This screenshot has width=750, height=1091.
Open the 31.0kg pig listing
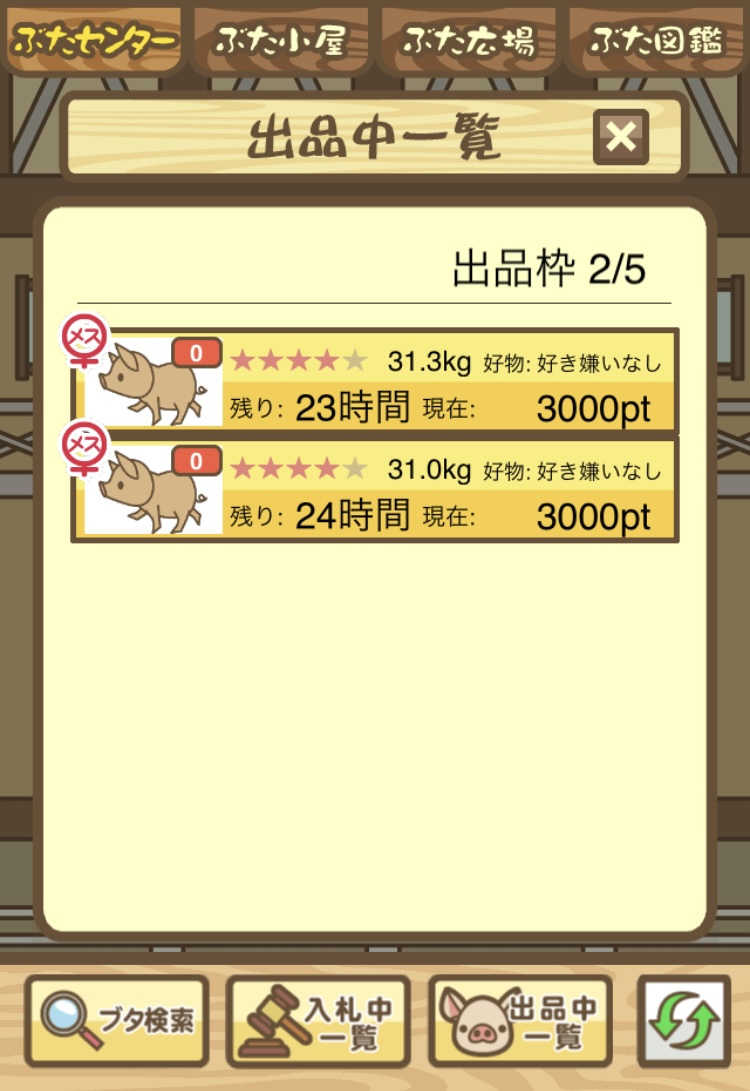coord(375,490)
